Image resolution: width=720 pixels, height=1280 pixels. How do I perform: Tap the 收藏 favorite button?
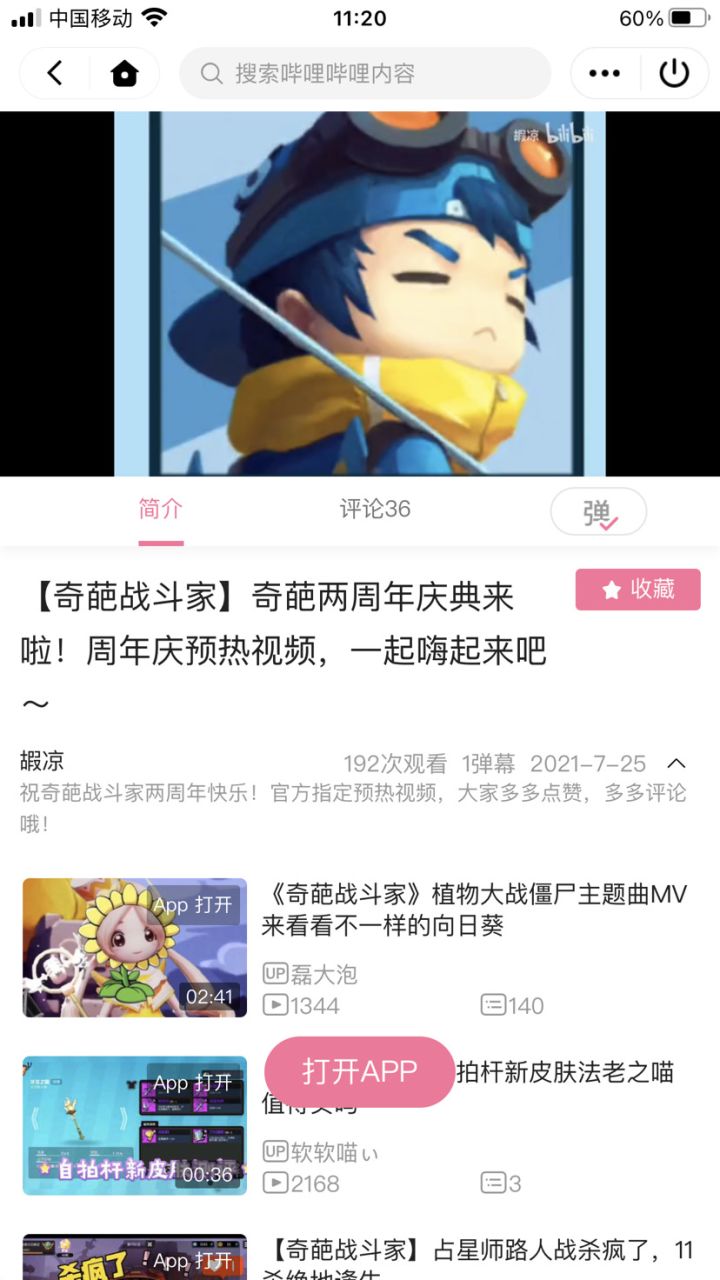click(638, 590)
